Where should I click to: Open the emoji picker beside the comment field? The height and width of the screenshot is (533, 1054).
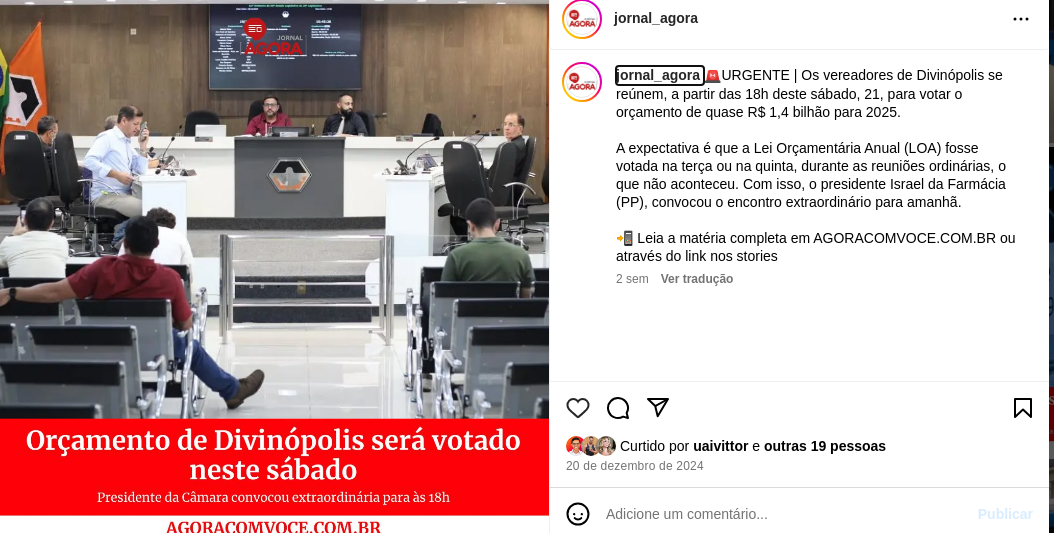click(x=578, y=514)
